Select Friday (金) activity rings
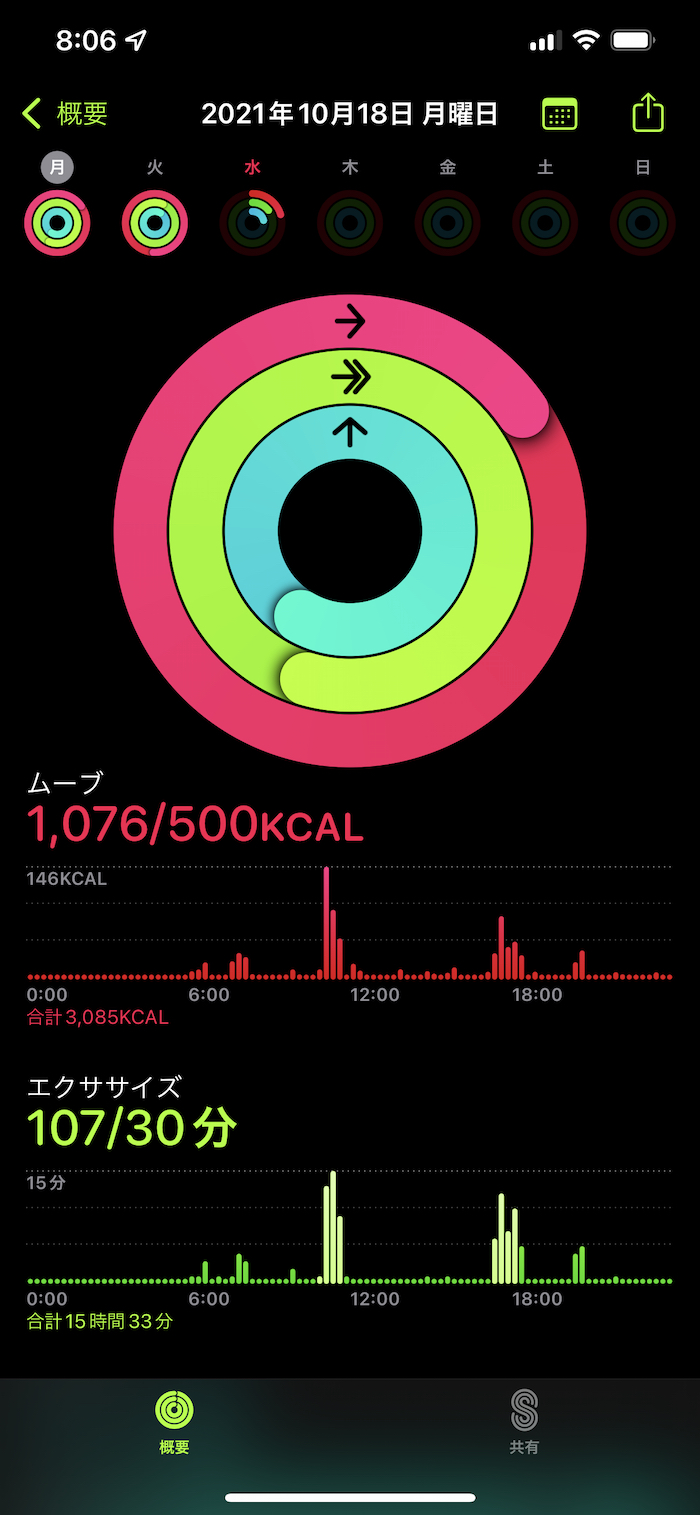700x1515 pixels. 447,222
